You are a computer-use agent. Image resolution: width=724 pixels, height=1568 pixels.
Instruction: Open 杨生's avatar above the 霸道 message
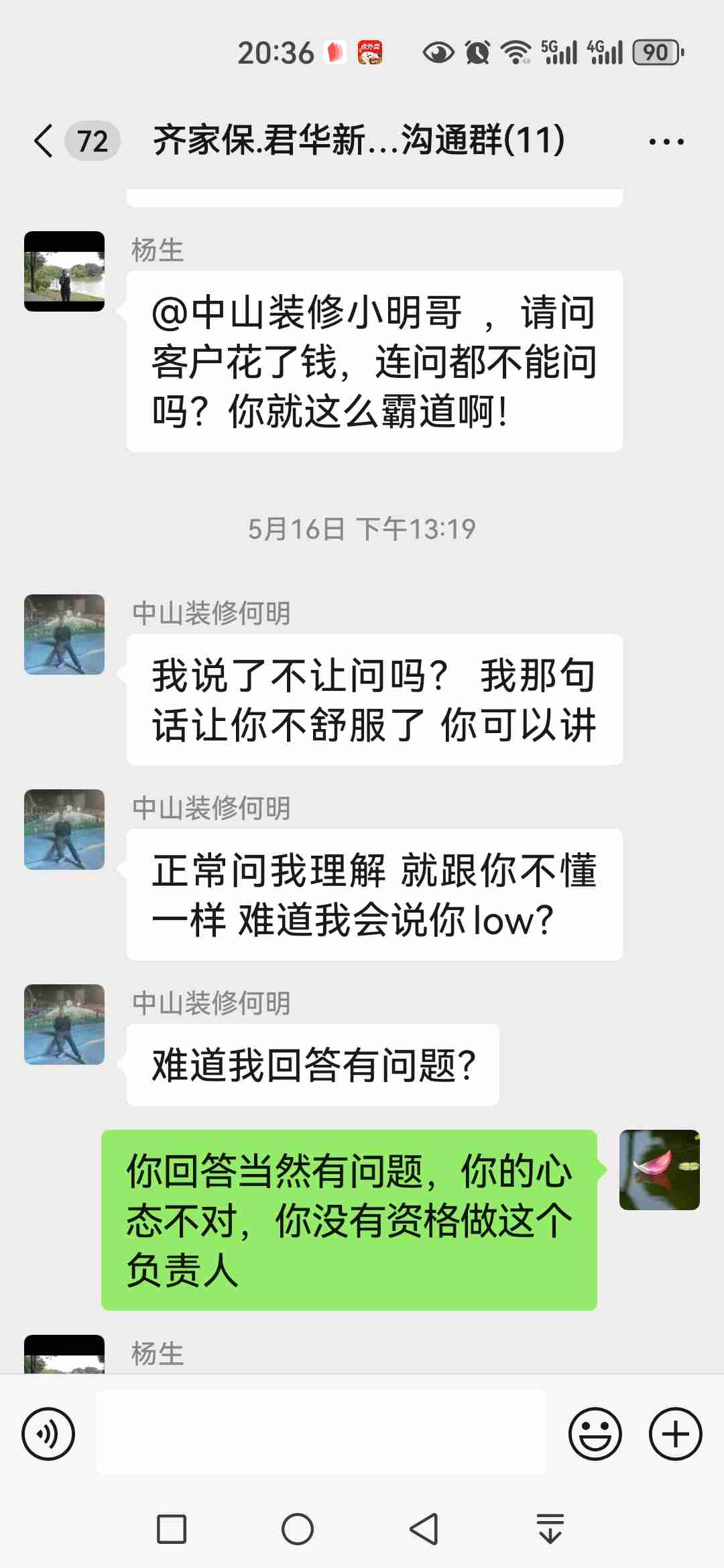tap(64, 271)
